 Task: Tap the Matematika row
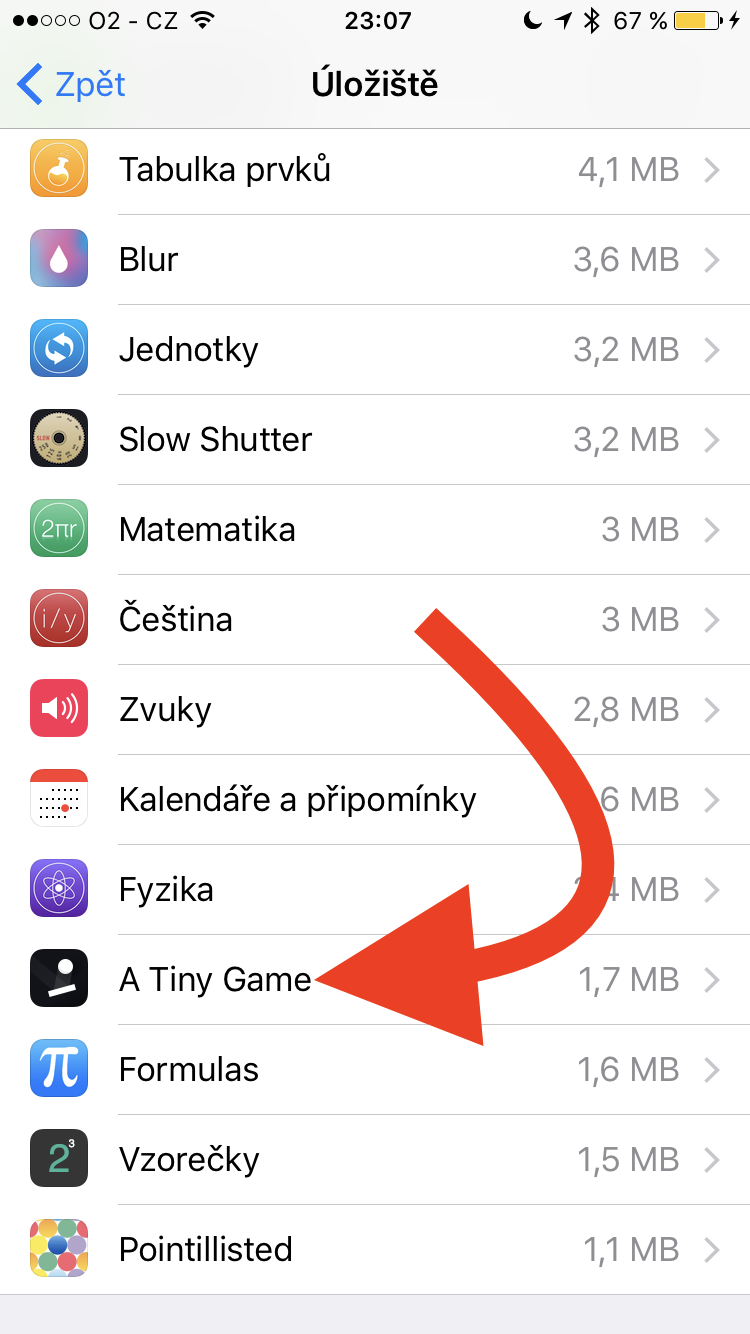[x=375, y=530]
